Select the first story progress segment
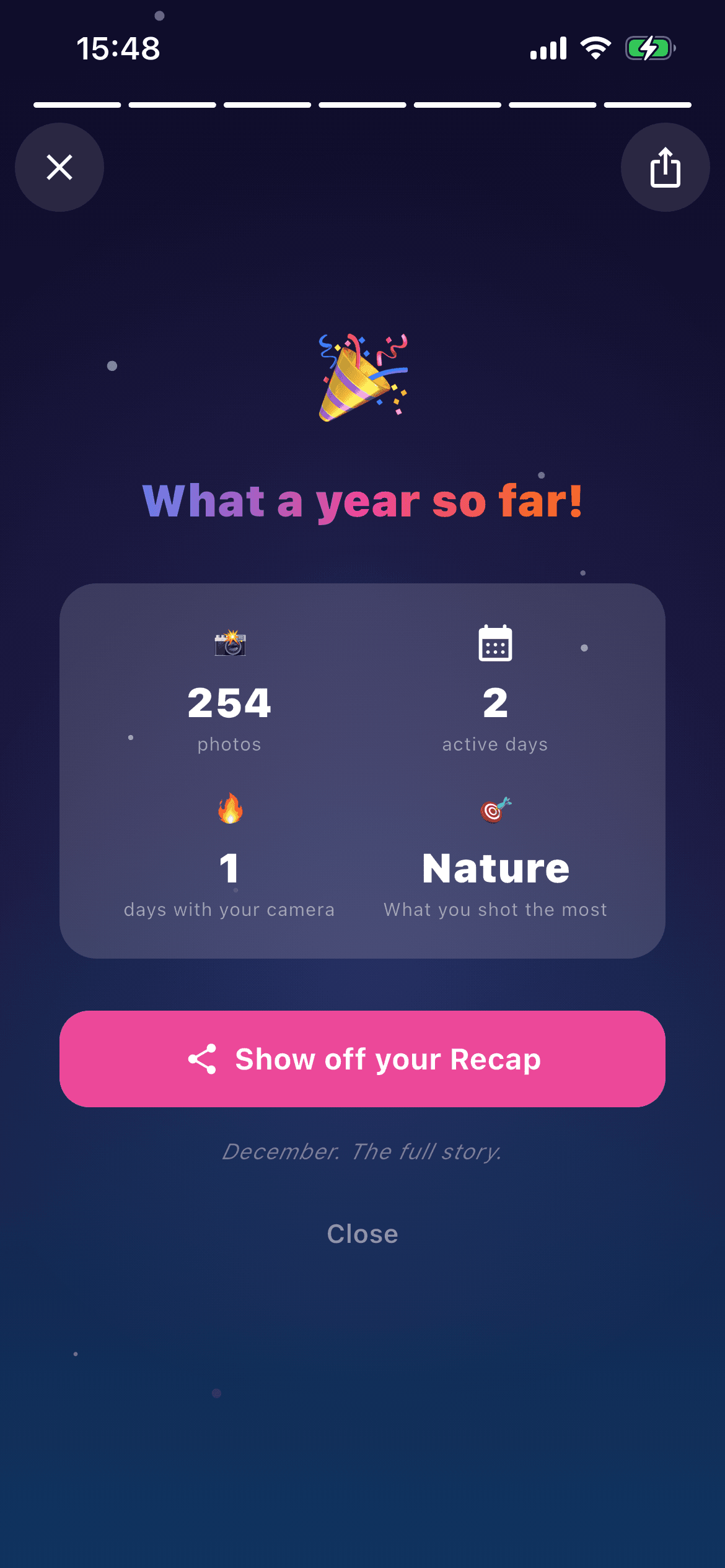 (x=77, y=105)
